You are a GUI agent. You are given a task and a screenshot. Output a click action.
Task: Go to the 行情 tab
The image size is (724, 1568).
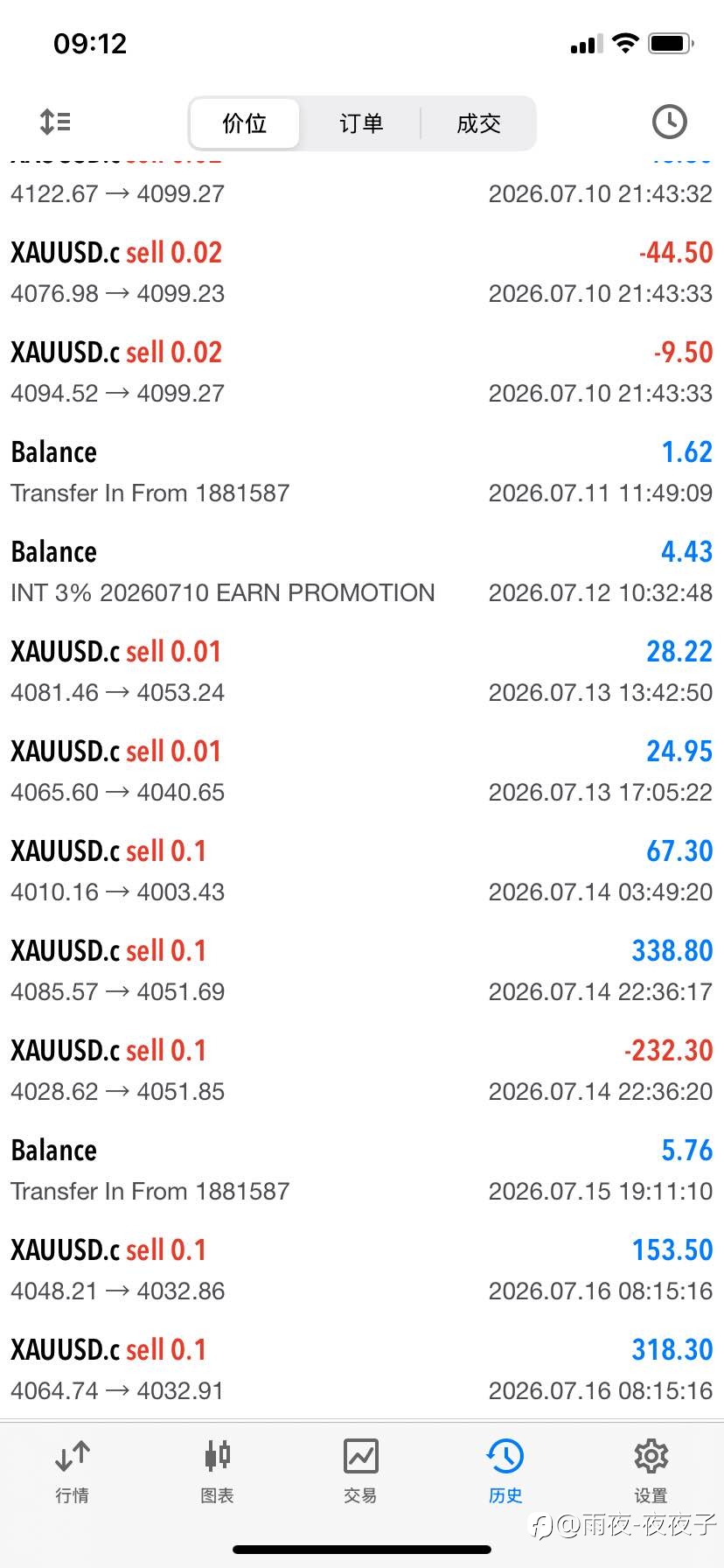tap(73, 1472)
